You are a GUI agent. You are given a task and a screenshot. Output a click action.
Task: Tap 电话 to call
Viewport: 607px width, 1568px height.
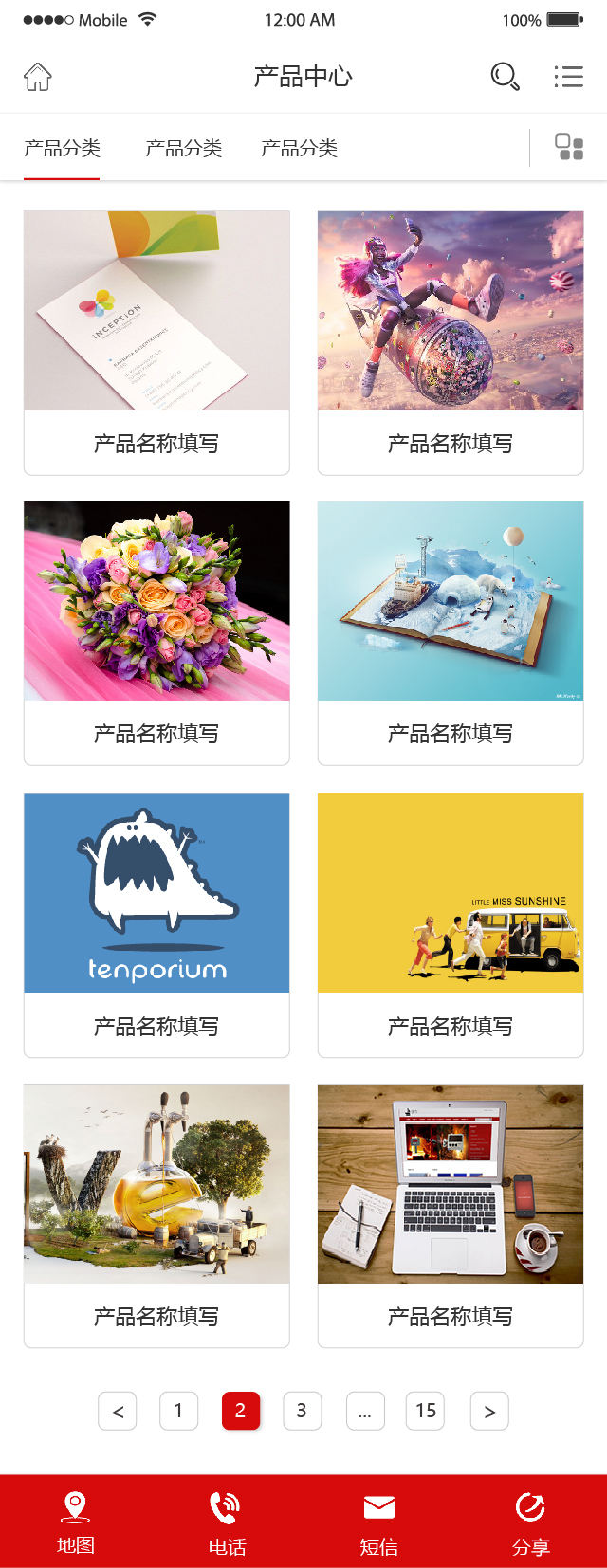(x=227, y=1522)
